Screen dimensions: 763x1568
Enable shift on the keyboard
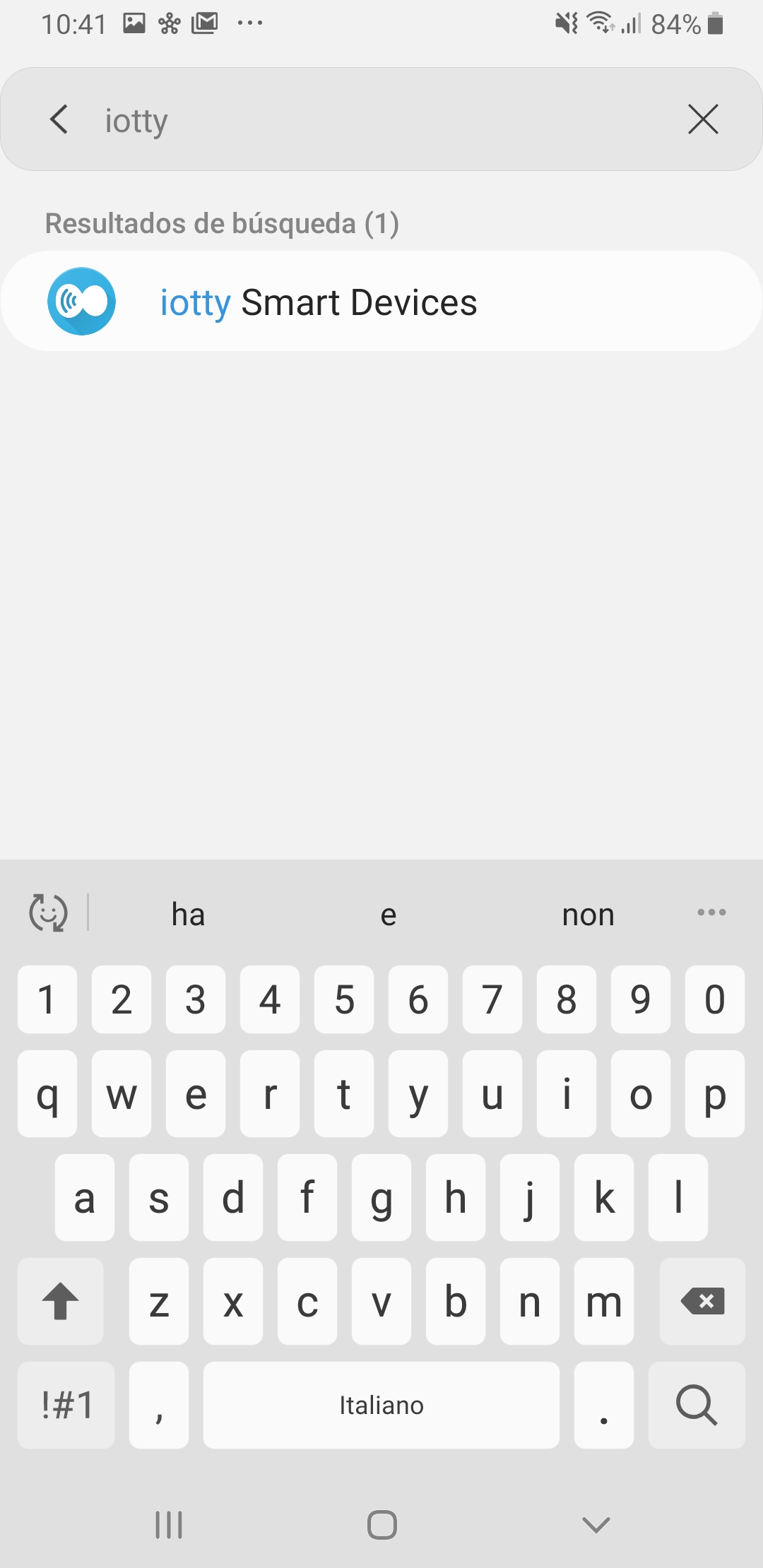pos(61,1301)
